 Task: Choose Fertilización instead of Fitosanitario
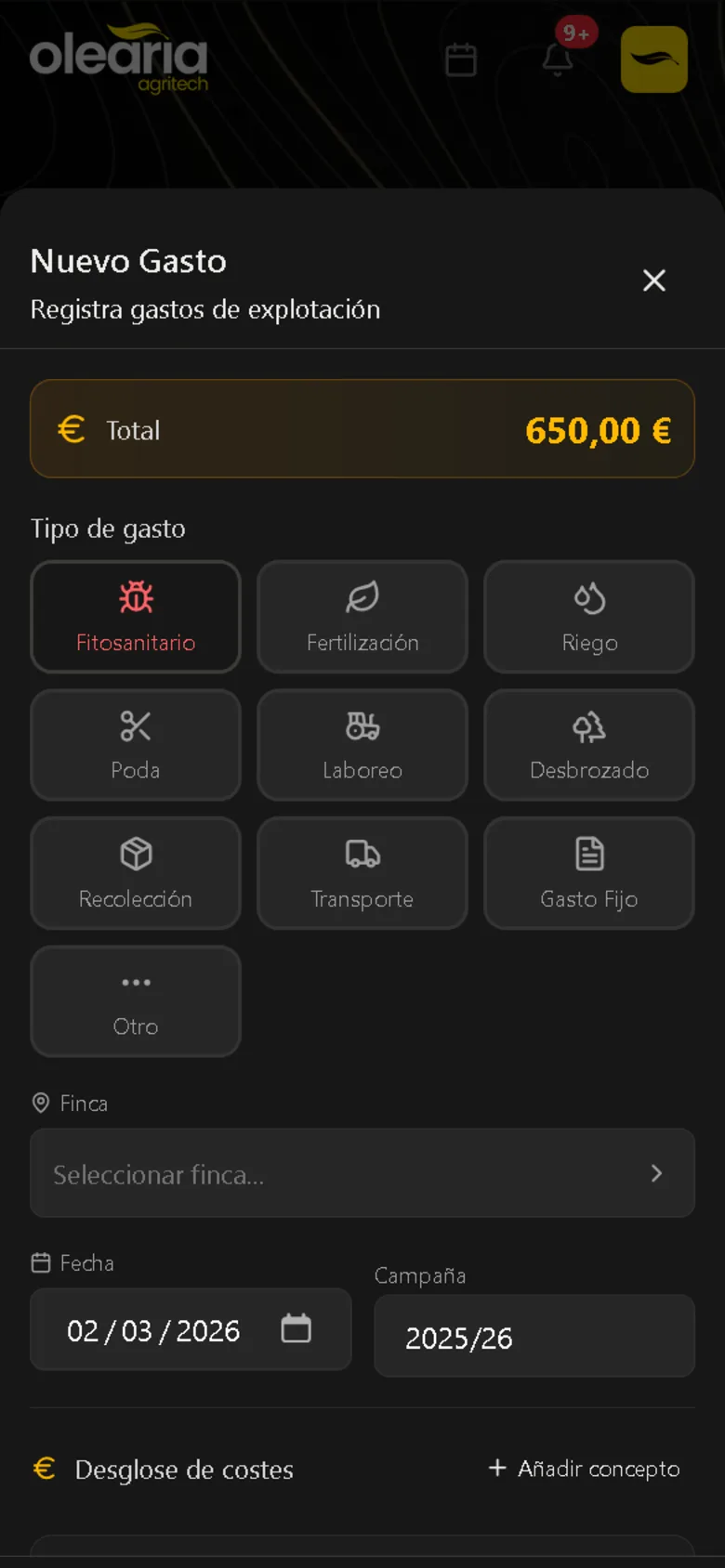click(362, 616)
